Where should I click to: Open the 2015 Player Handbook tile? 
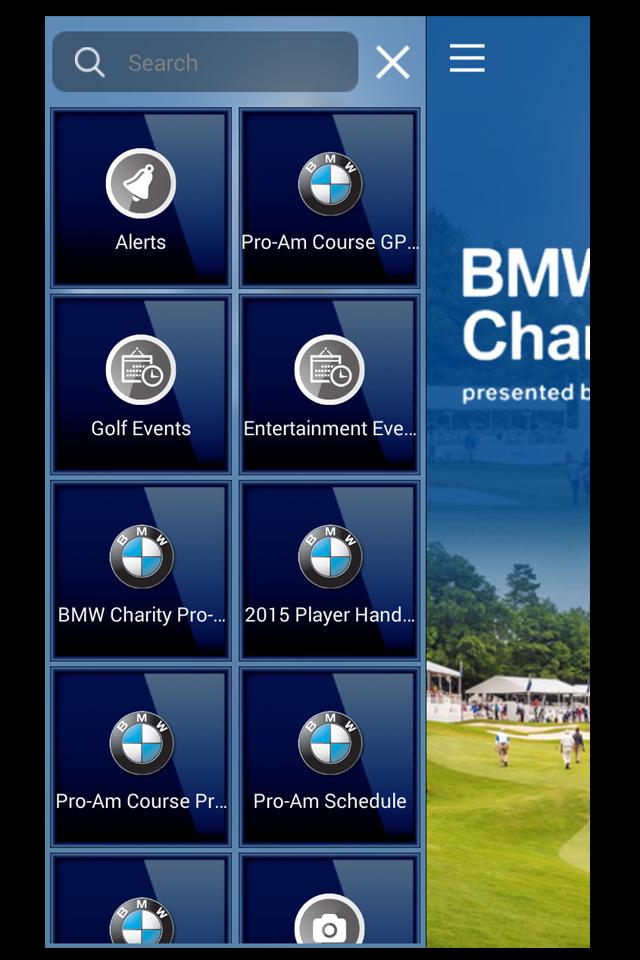tap(330, 571)
